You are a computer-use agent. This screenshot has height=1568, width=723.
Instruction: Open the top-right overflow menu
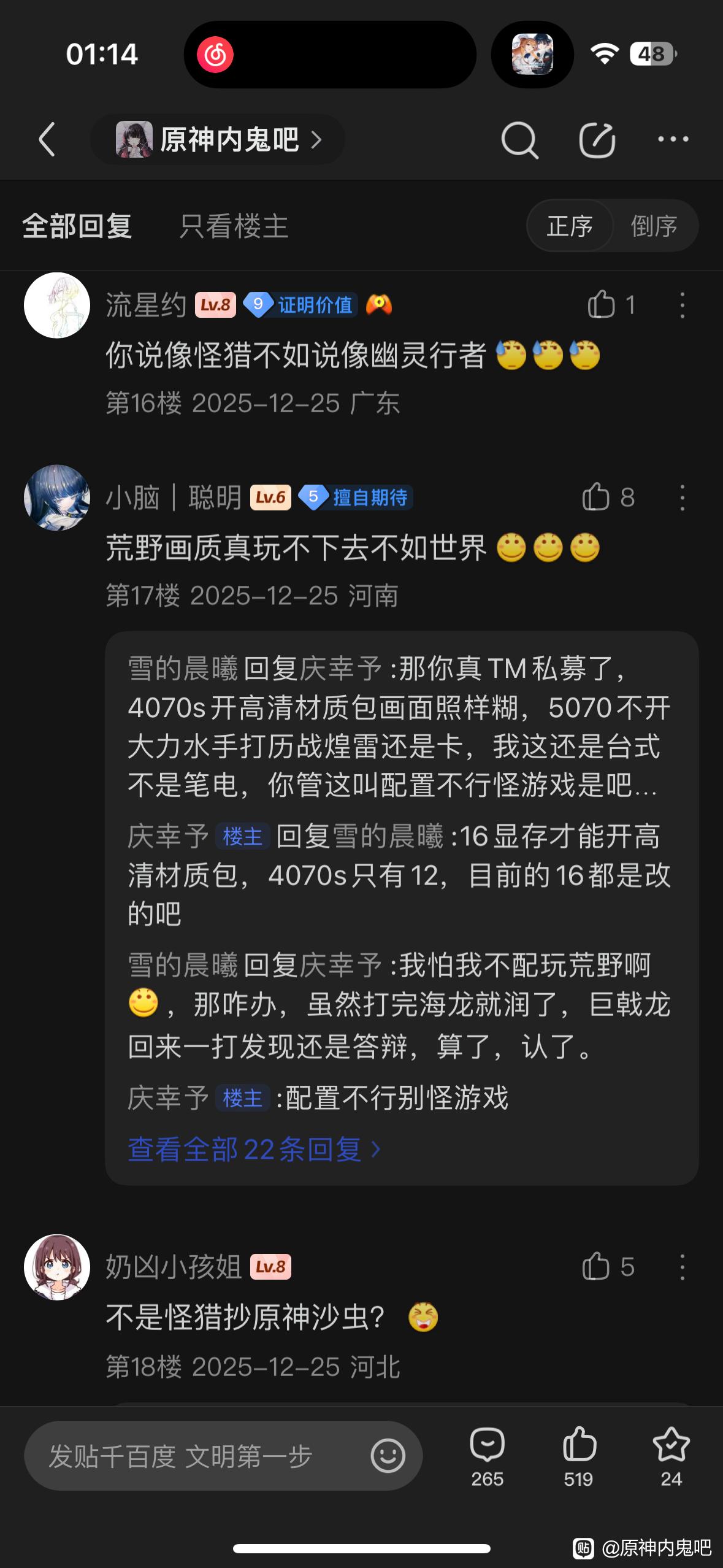(673, 139)
